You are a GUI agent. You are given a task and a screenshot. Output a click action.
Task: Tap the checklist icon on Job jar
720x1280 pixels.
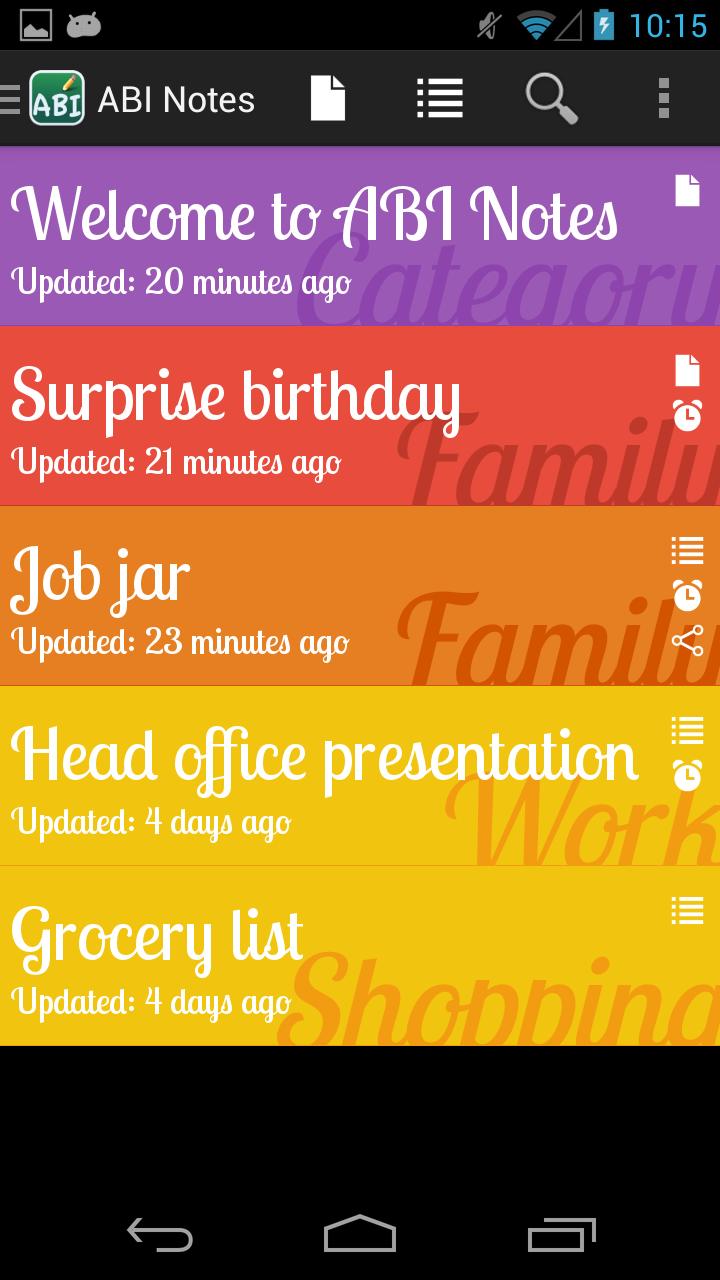point(687,548)
